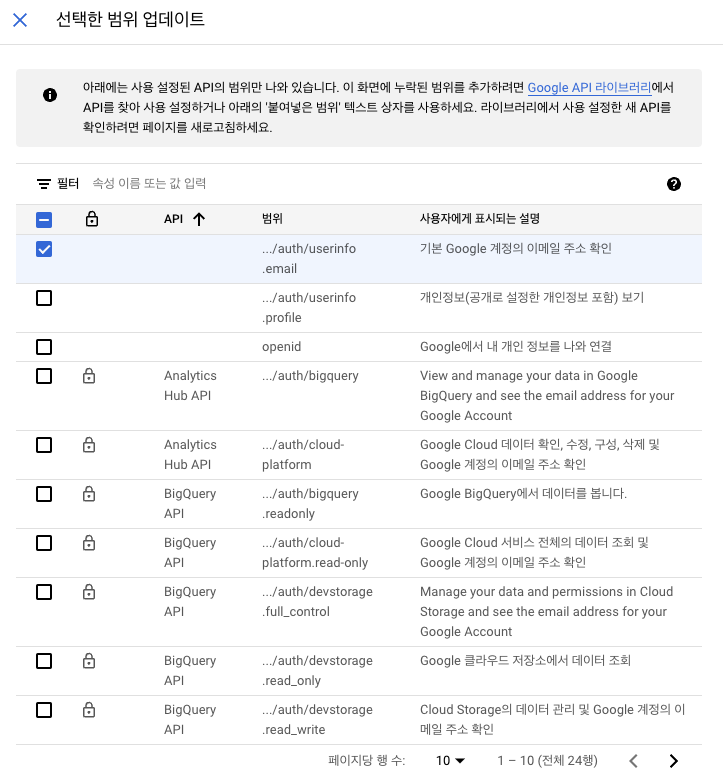Sort by the API column
The width and height of the screenshot is (723, 784).
184,219
